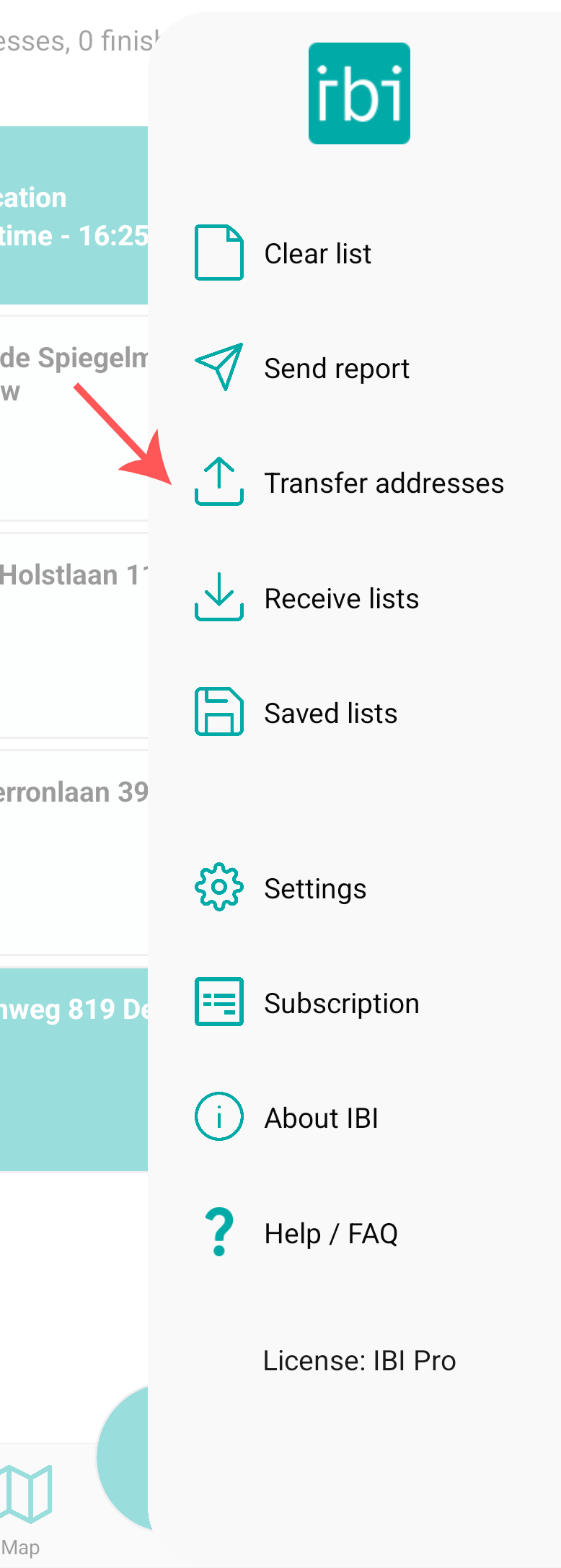Tap the Send report paper plane icon

(x=218, y=368)
